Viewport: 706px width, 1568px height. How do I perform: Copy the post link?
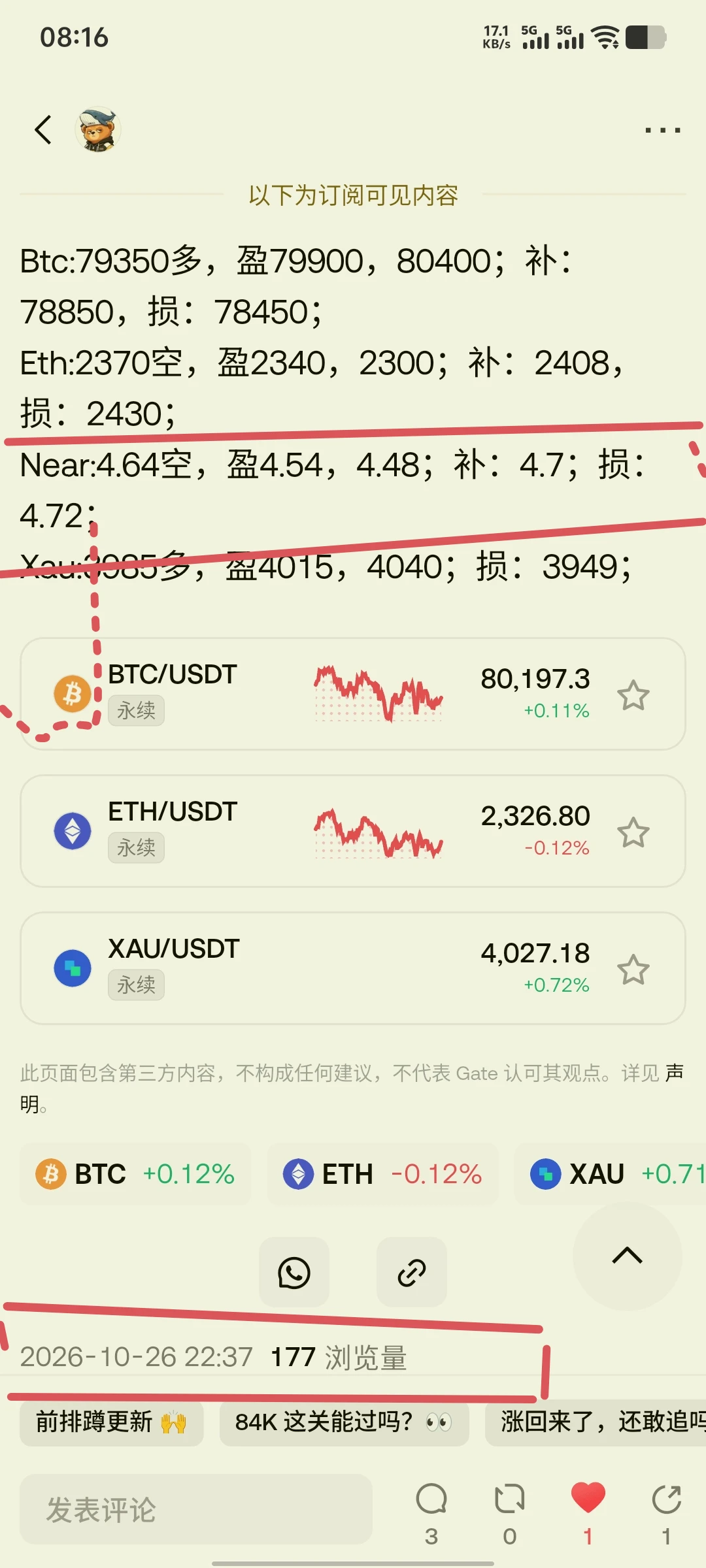(x=412, y=1272)
